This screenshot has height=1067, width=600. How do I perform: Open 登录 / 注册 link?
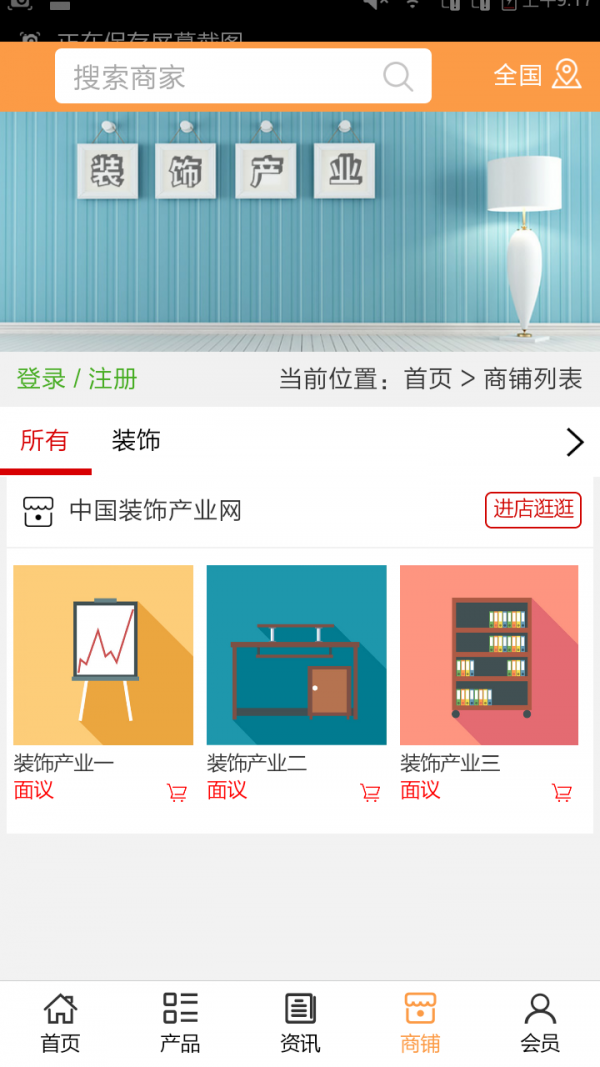pos(77,379)
